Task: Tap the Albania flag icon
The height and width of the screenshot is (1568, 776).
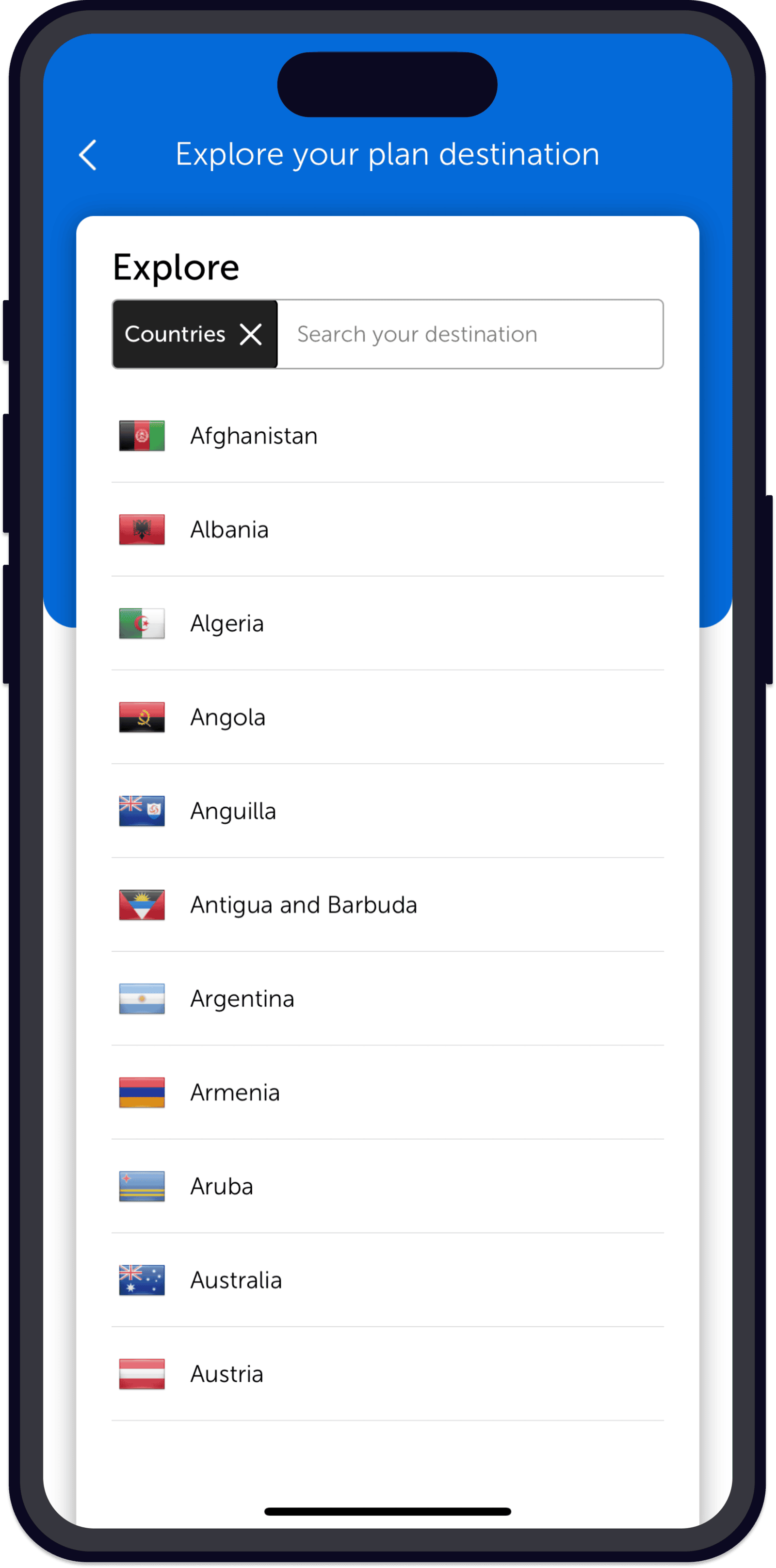Action: click(x=141, y=530)
